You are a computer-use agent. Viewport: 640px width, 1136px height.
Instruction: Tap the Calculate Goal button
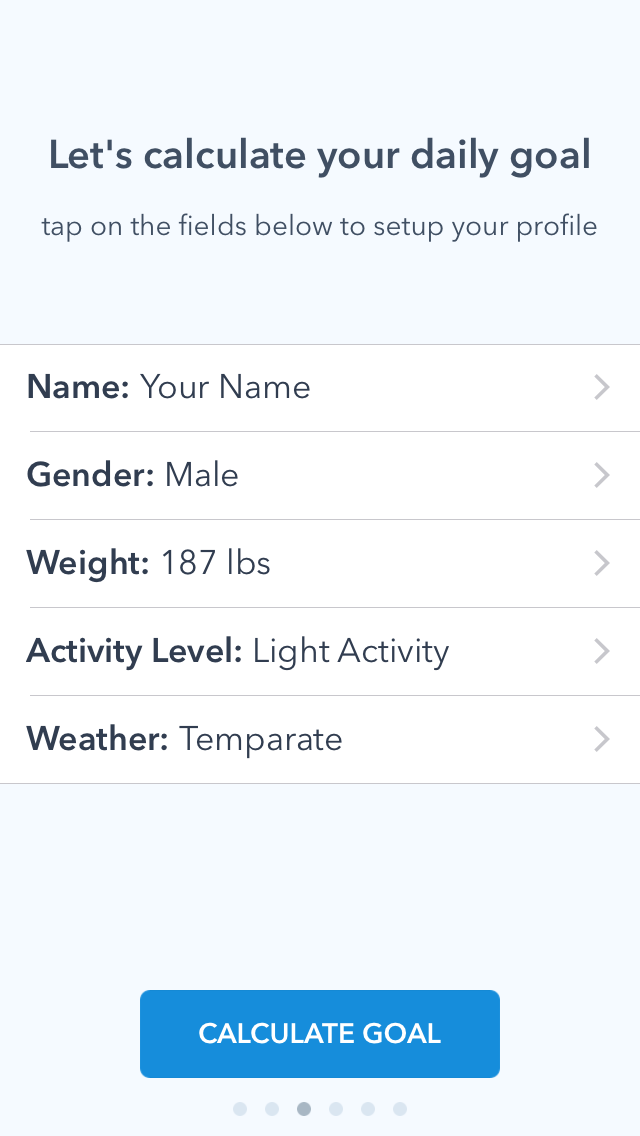(x=320, y=1034)
